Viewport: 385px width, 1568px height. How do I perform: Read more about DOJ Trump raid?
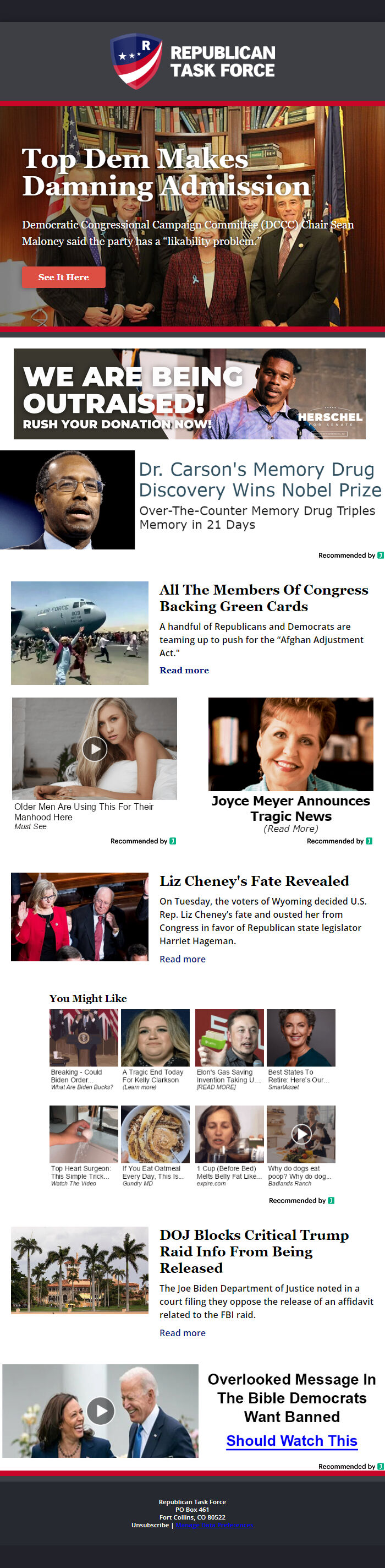(182, 1333)
